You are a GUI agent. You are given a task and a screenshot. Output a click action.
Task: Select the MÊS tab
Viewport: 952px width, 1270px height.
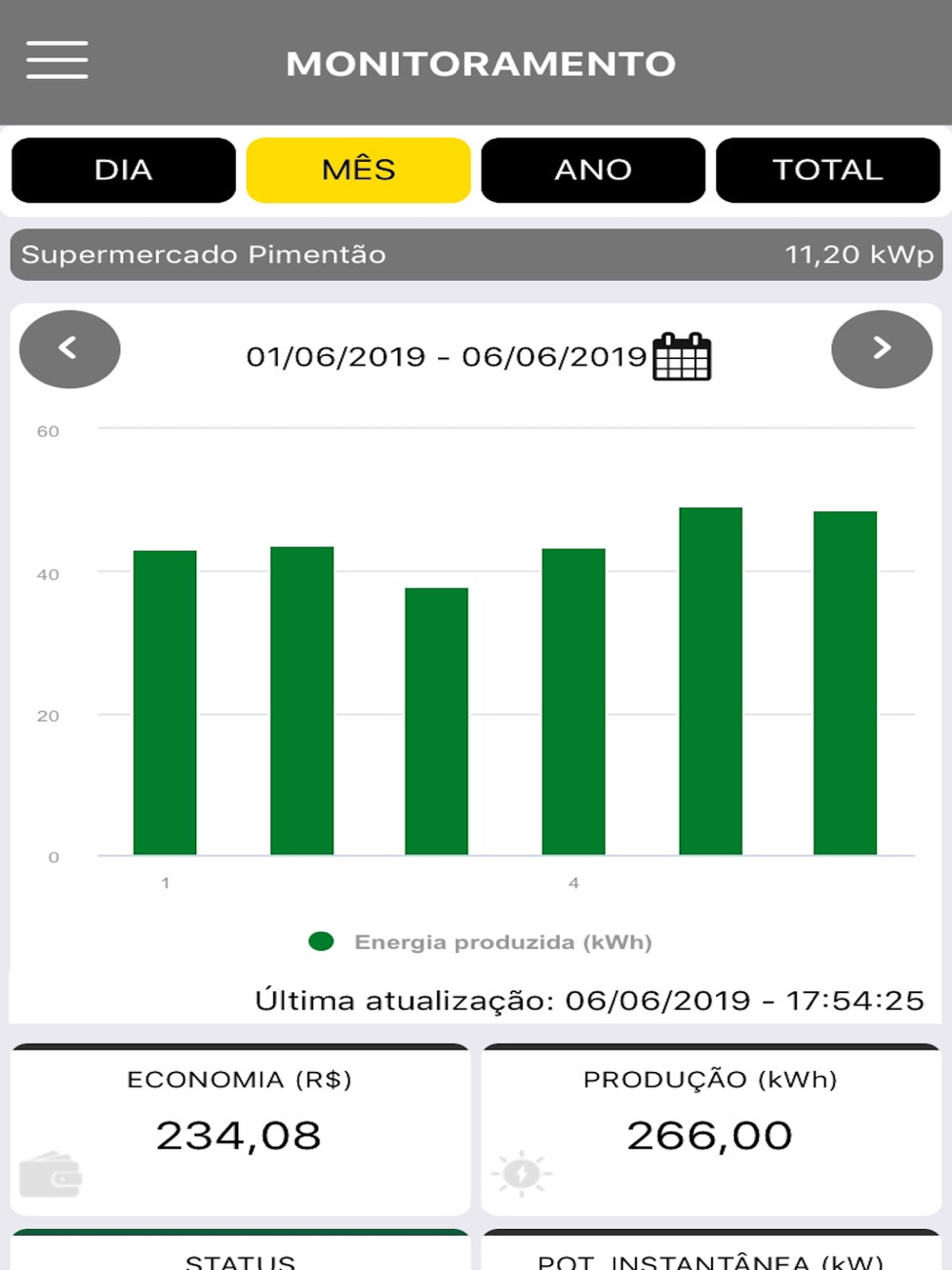(x=358, y=170)
